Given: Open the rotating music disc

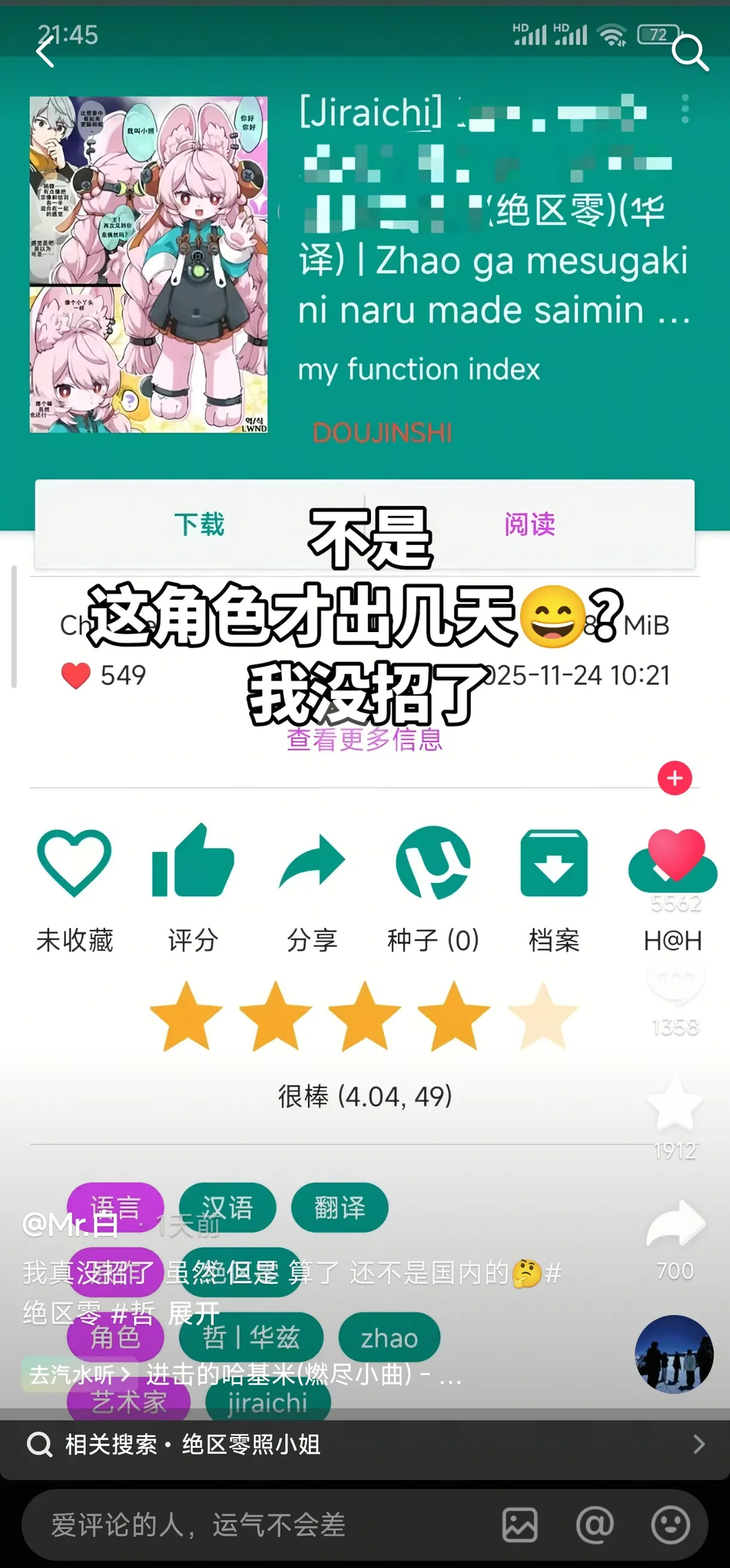Looking at the screenshot, I should point(673,1353).
